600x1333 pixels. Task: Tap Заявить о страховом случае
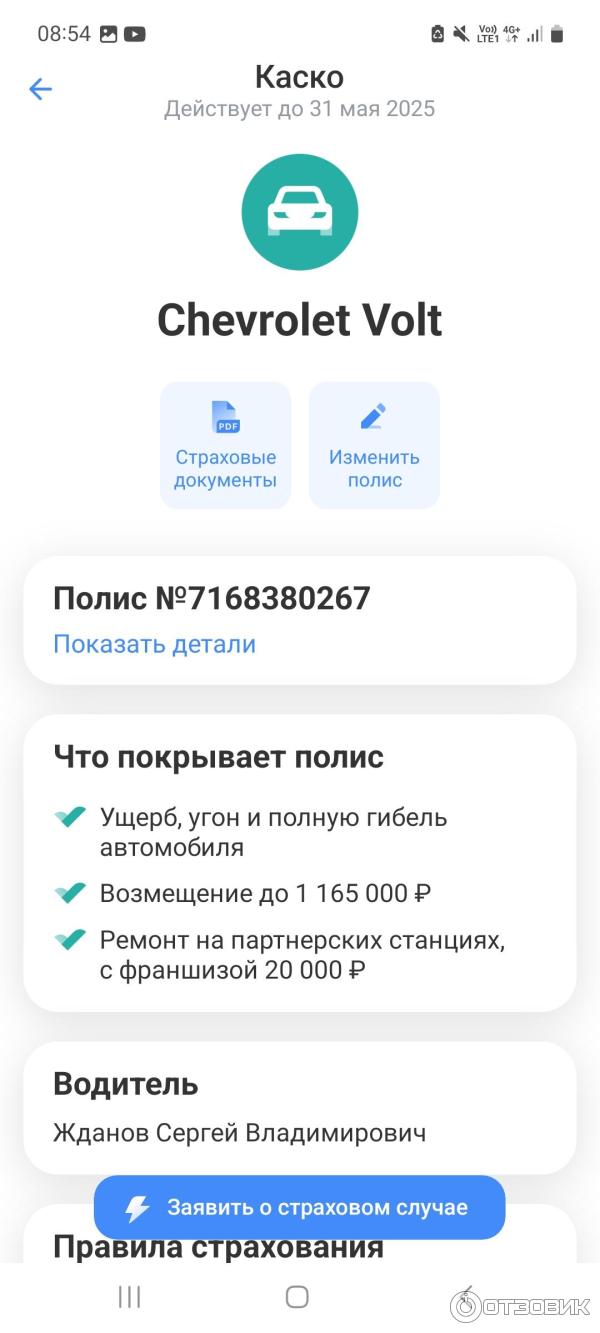tap(299, 1207)
